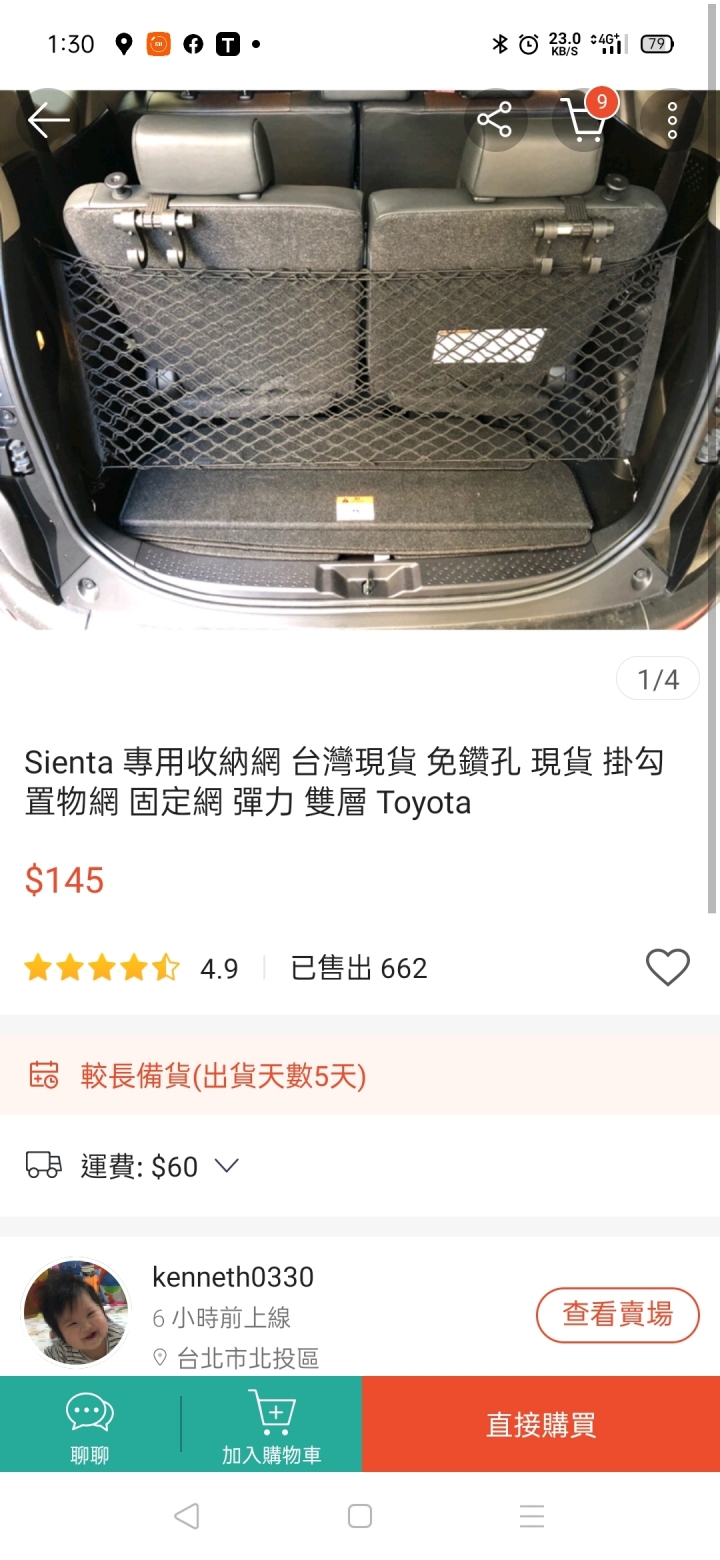
Task: Add this item to favorites with heart
Action: [668, 967]
